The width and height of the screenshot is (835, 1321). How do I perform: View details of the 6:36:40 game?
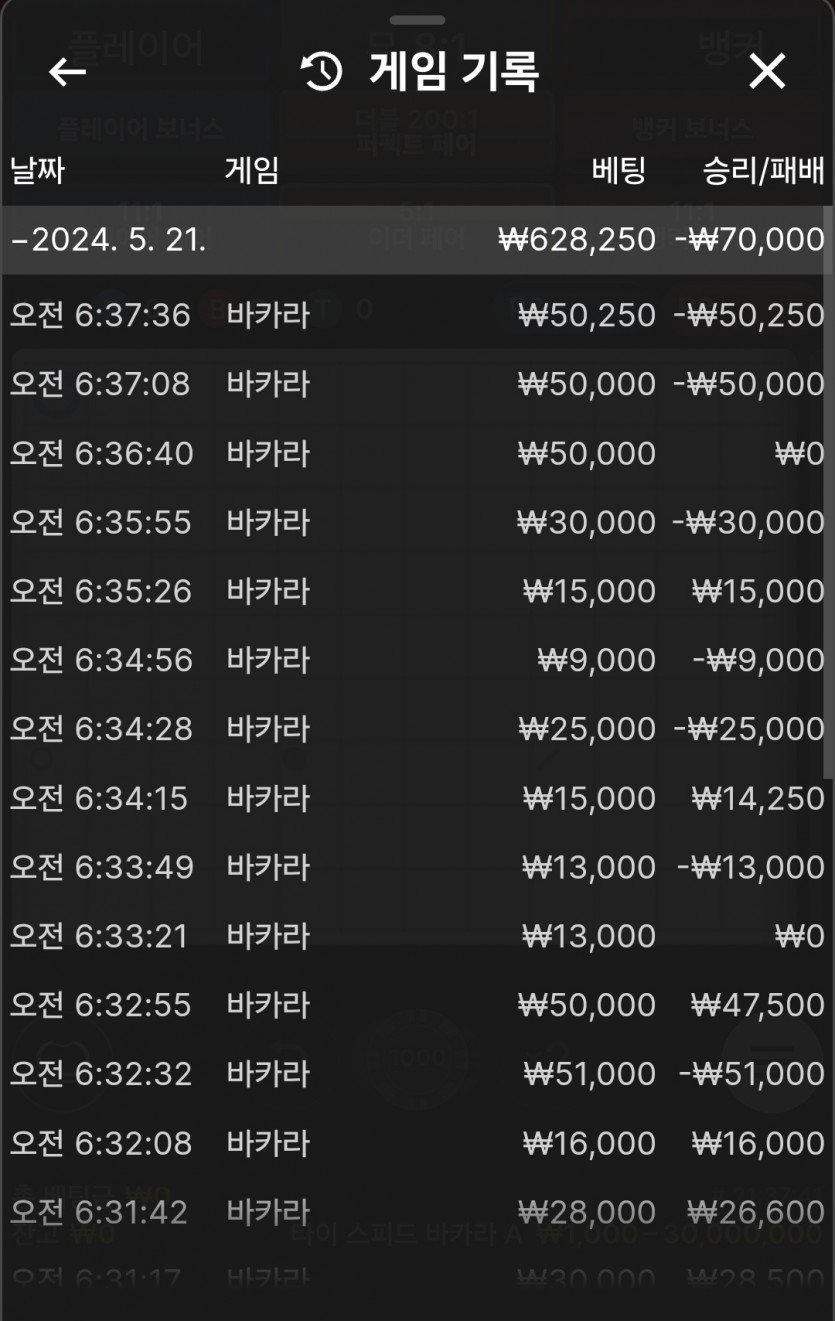coord(416,453)
